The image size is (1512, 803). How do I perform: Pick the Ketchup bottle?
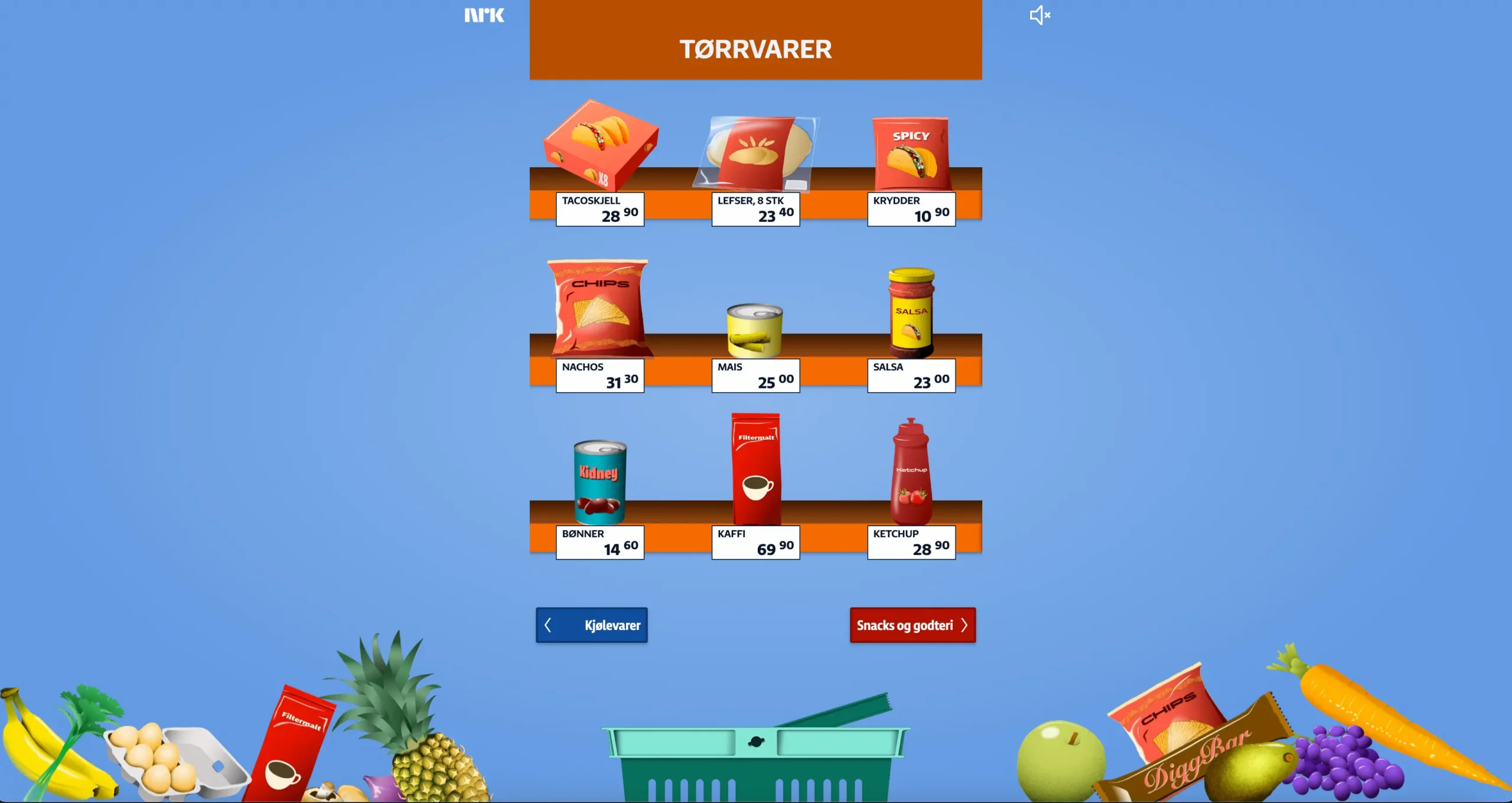(911, 472)
